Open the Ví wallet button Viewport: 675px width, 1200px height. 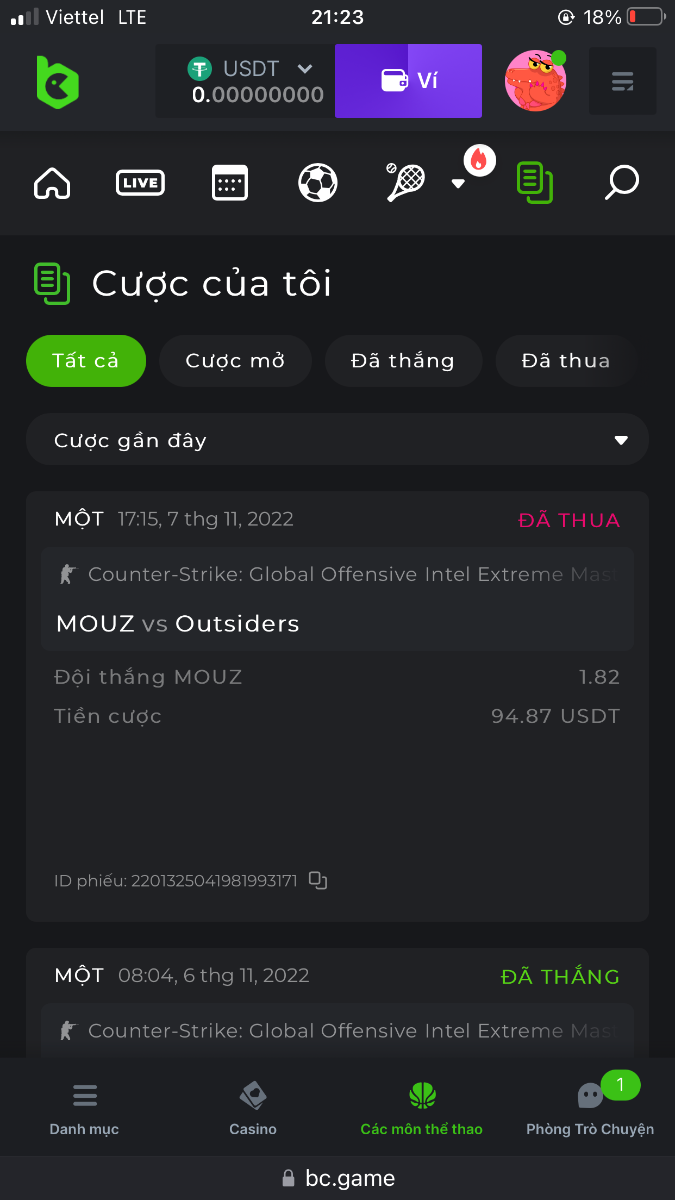tap(408, 81)
